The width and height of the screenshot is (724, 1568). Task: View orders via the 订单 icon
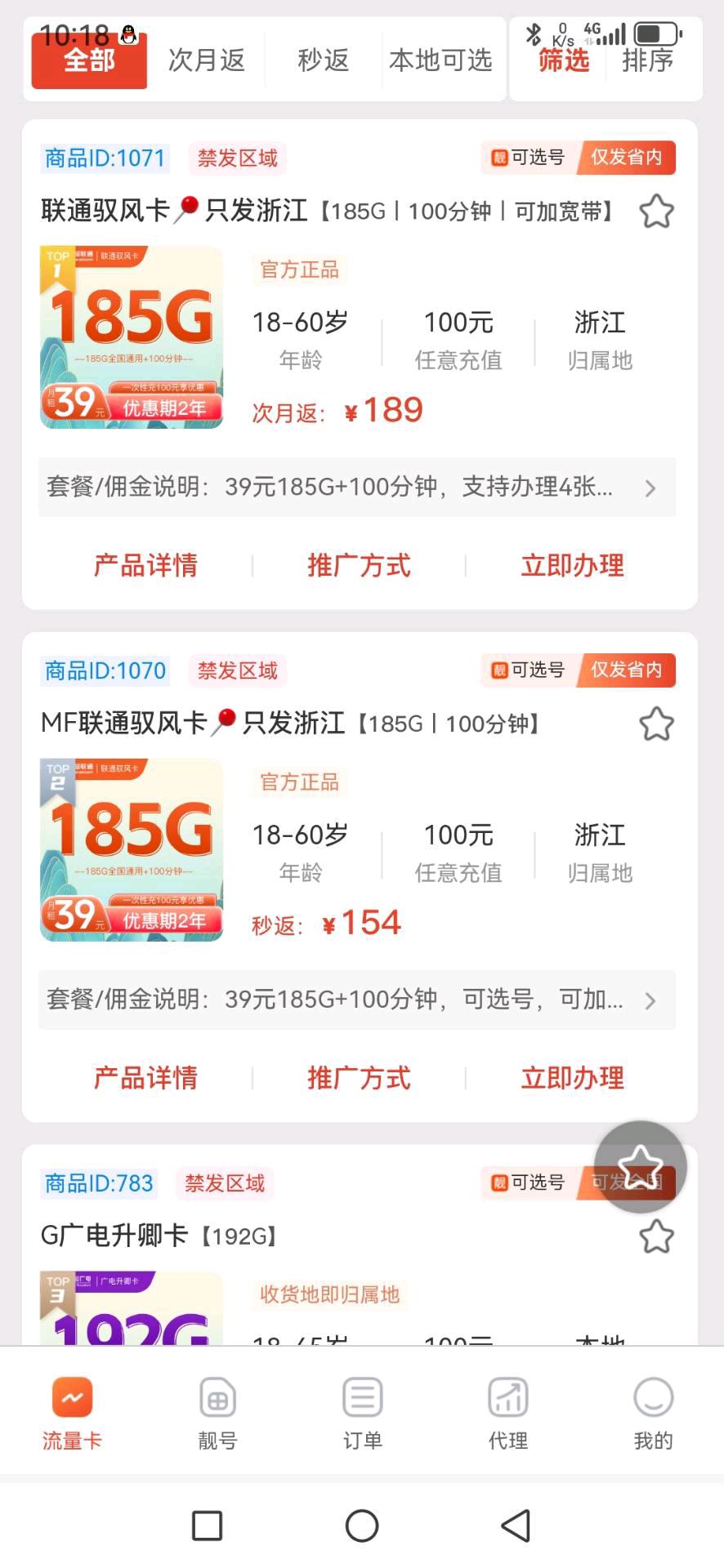[362, 1413]
